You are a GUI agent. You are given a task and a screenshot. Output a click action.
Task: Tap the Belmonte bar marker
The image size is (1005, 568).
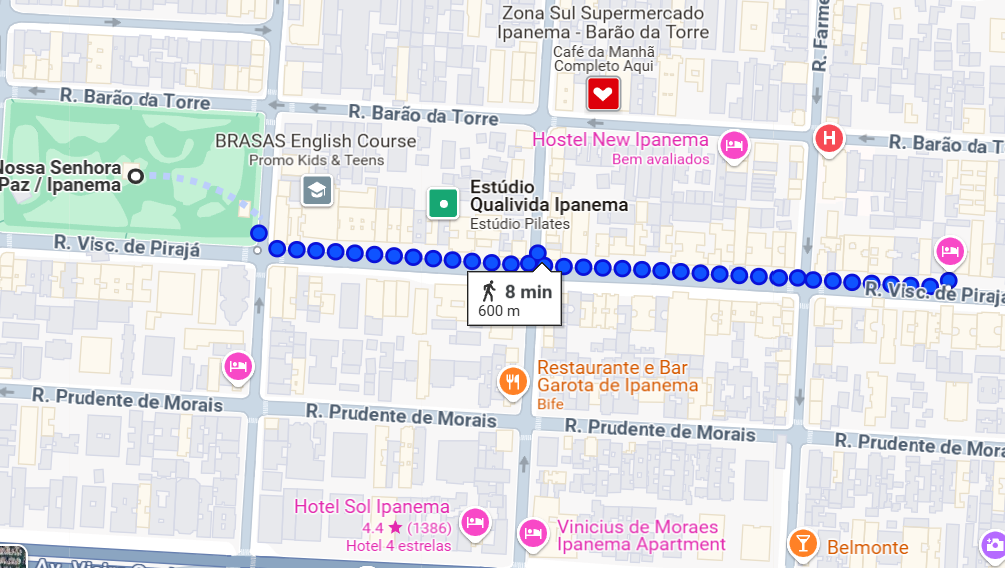click(x=802, y=544)
